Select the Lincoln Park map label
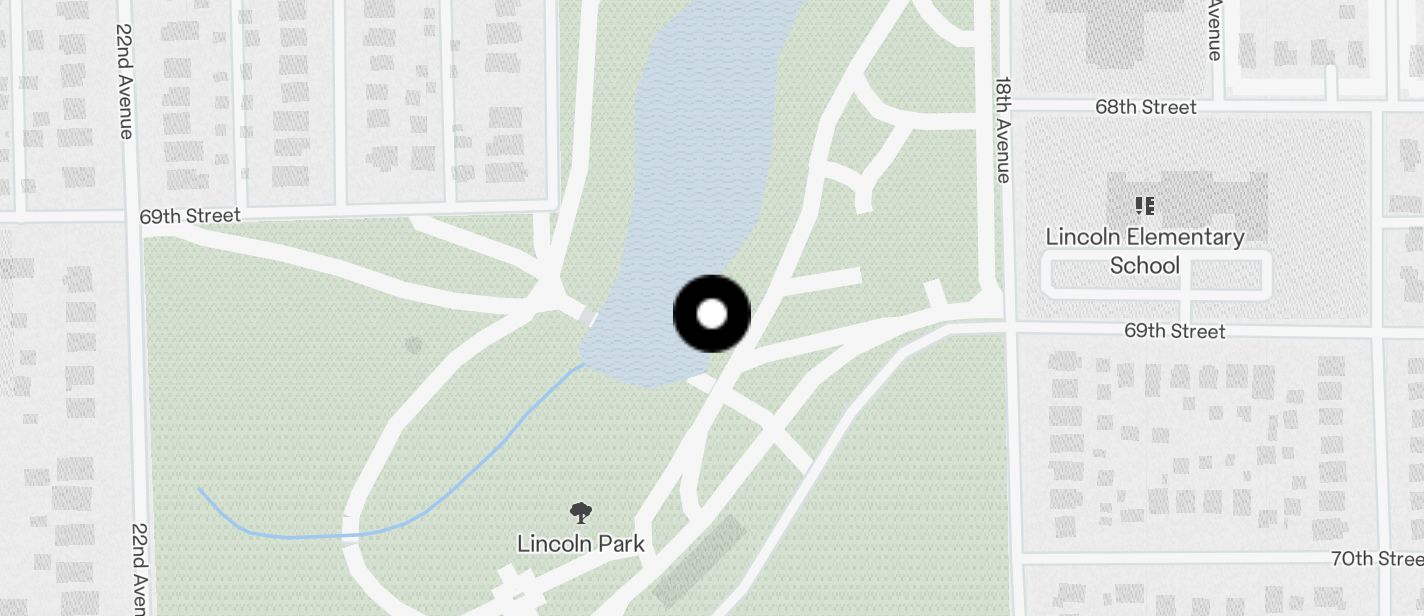The image size is (1424, 616). tap(581, 543)
